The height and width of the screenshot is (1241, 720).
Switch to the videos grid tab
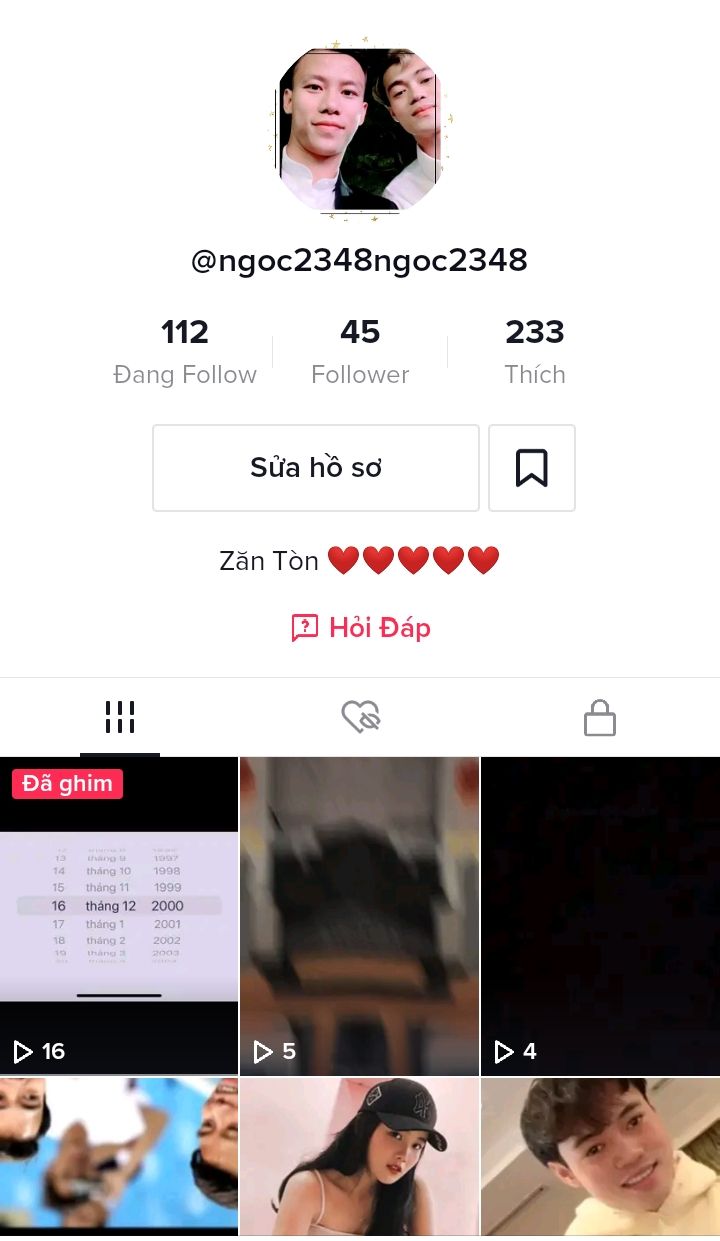coord(120,717)
